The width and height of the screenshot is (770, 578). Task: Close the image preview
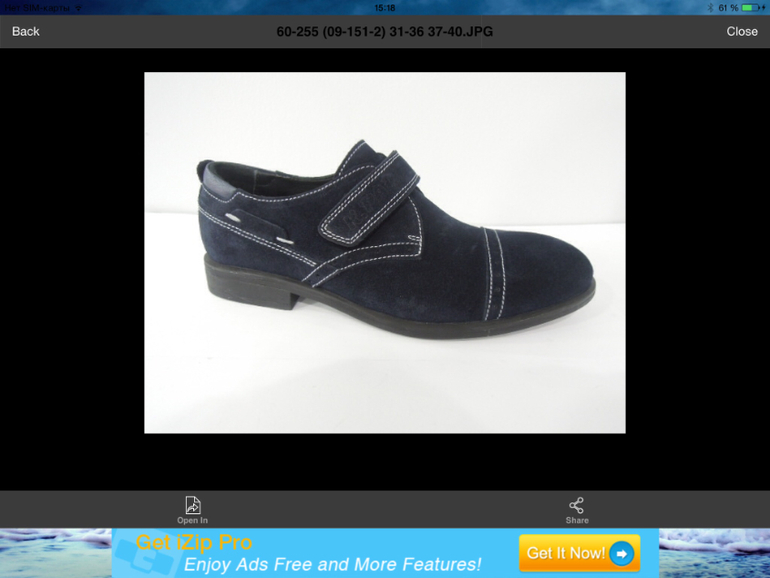click(741, 31)
